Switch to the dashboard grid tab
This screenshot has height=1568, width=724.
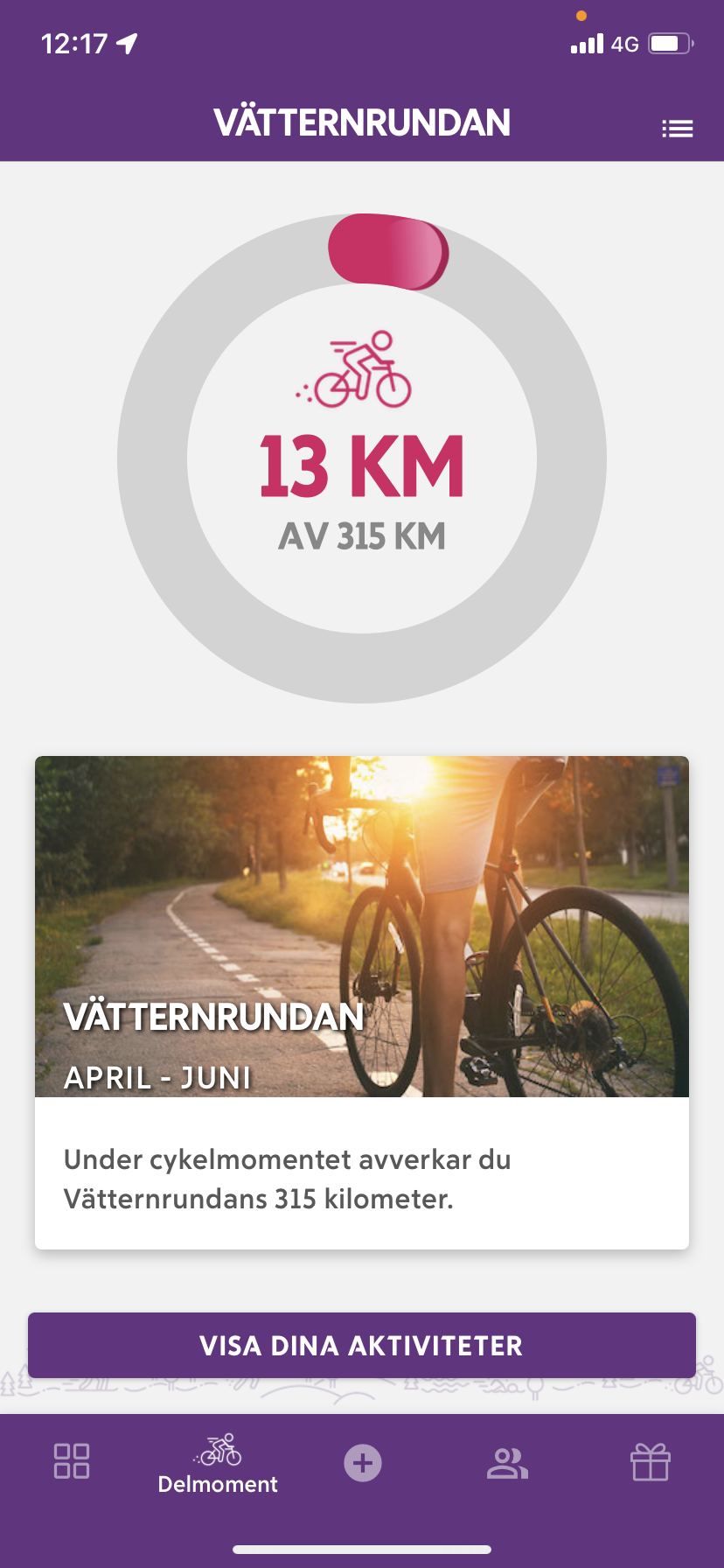tap(72, 1461)
